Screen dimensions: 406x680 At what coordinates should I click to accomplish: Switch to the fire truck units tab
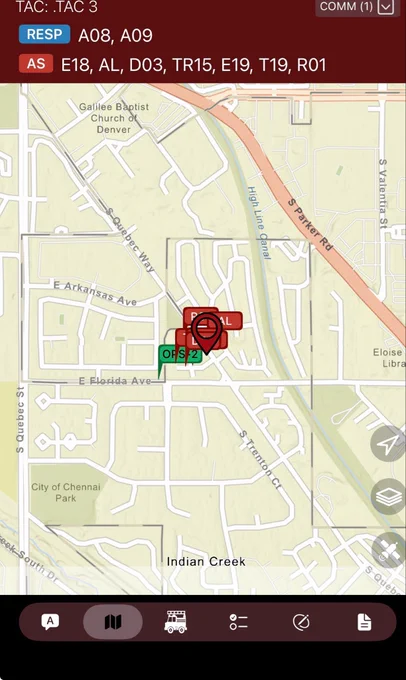click(175, 622)
